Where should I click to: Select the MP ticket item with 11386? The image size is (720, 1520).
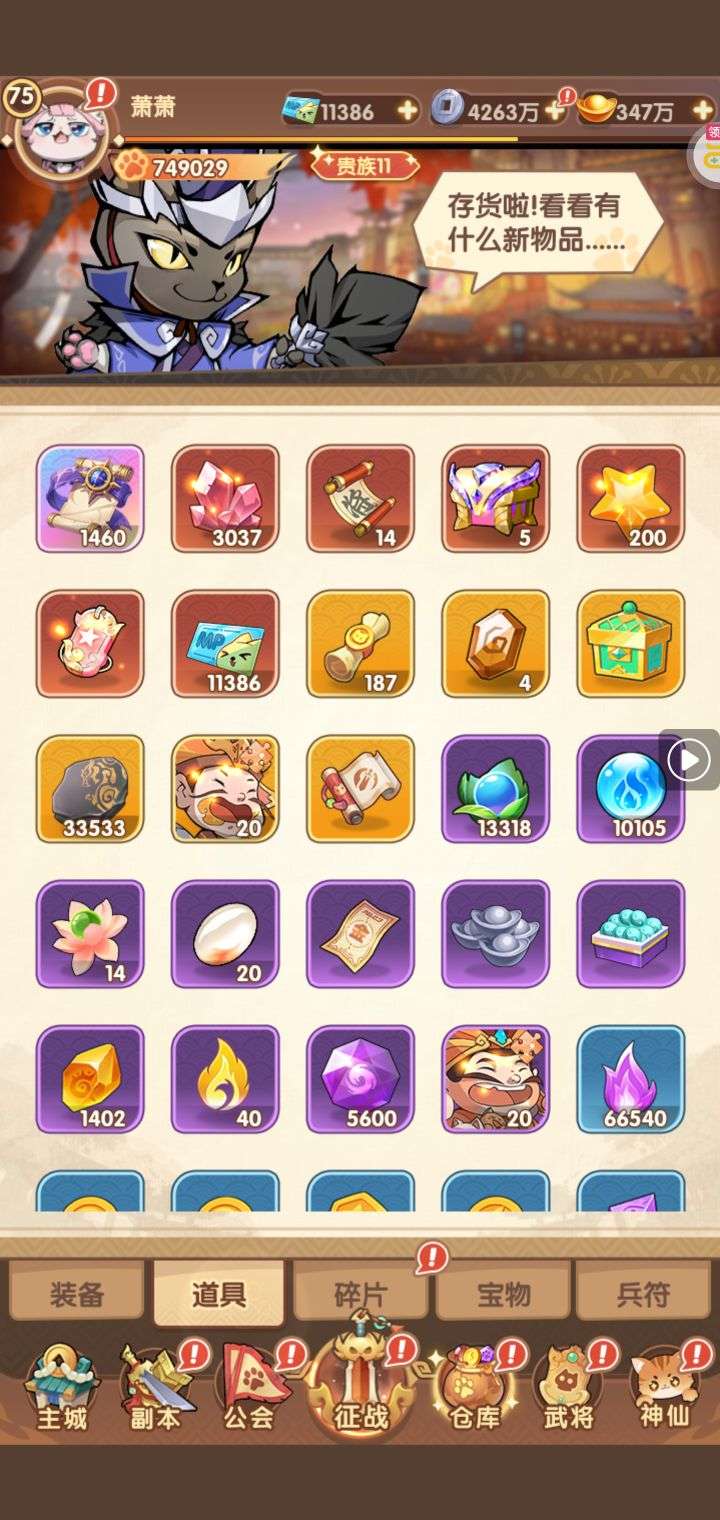[225, 643]
